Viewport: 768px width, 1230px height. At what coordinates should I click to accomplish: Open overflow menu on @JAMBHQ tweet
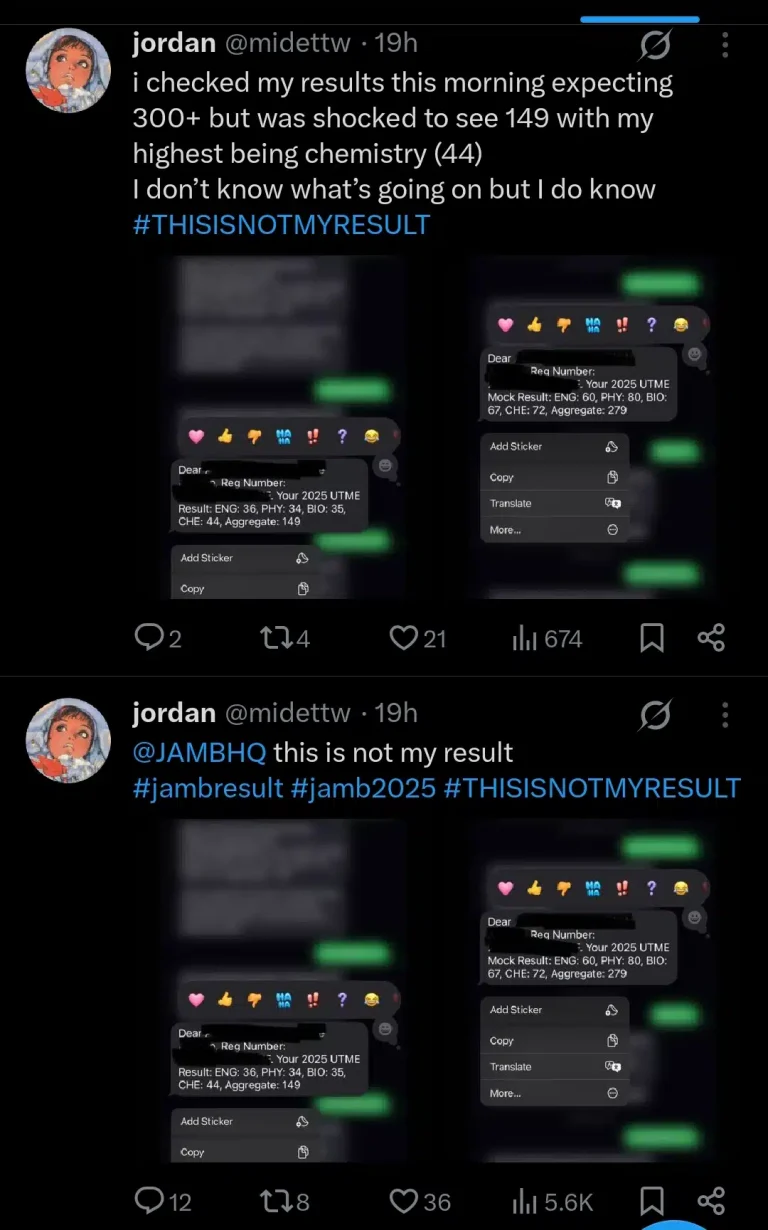pyautogui.click(x=725, y=714)
